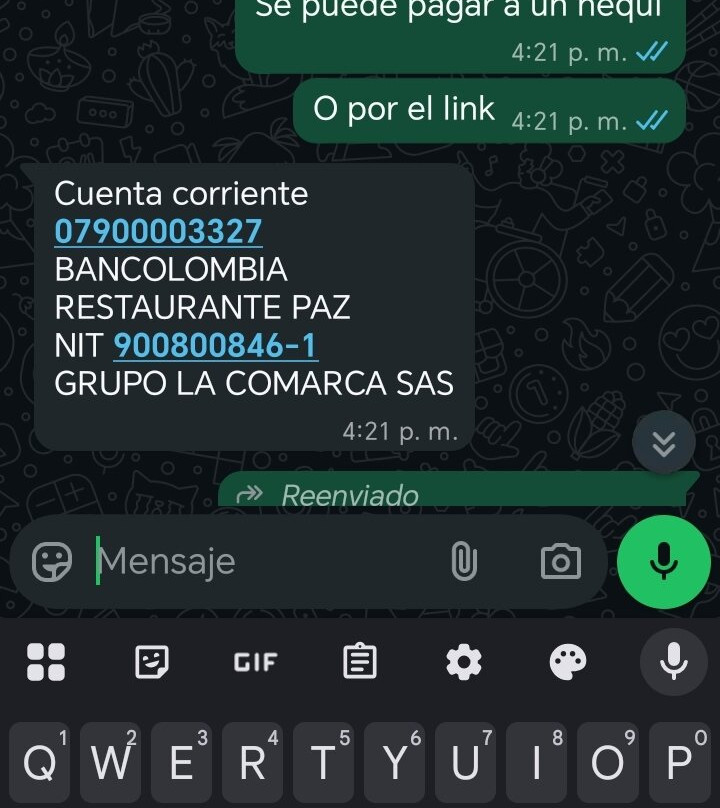Focus the Mensaje text field

tap(260, 562)
